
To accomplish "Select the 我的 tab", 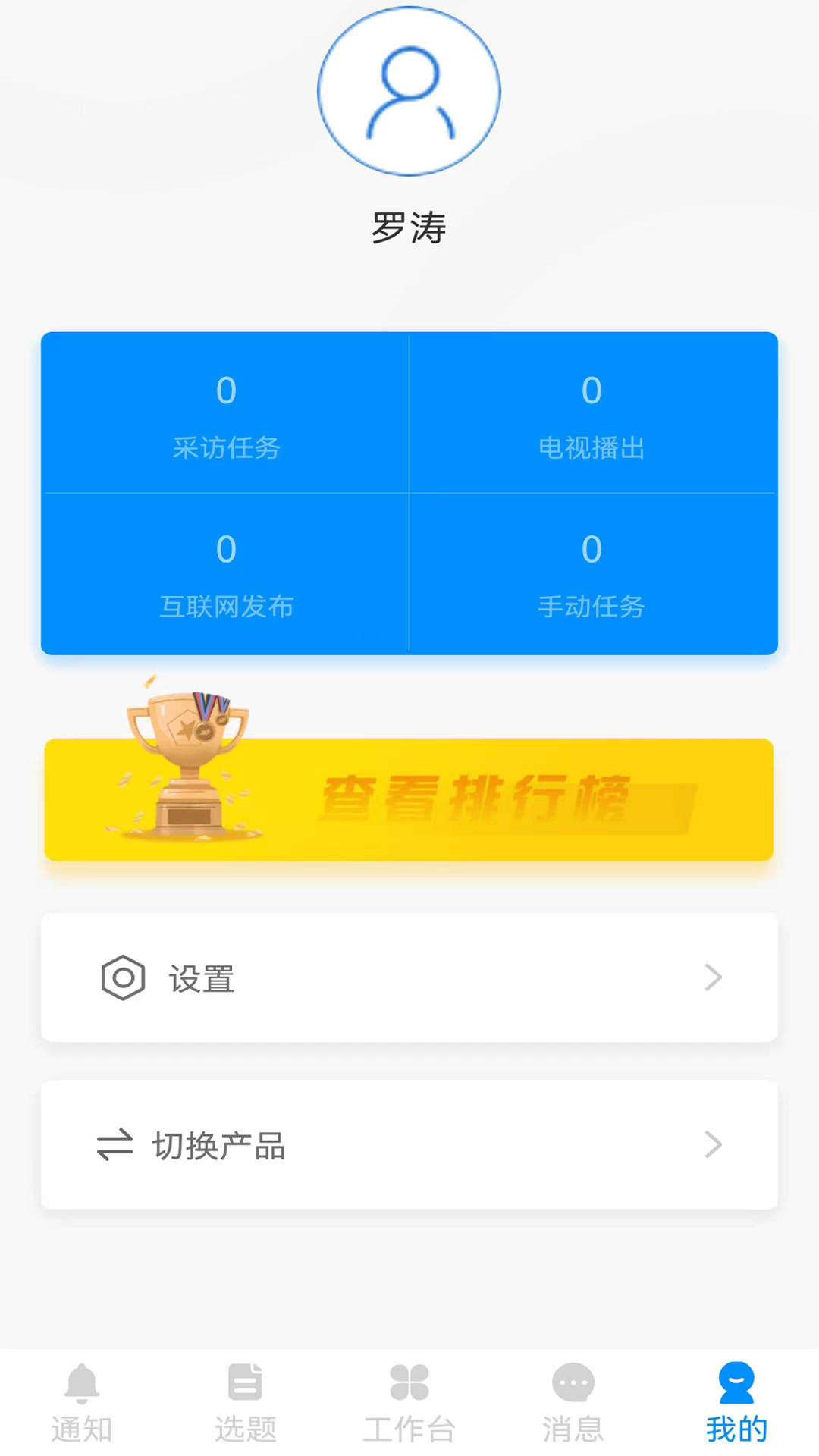I will 737,1403.
